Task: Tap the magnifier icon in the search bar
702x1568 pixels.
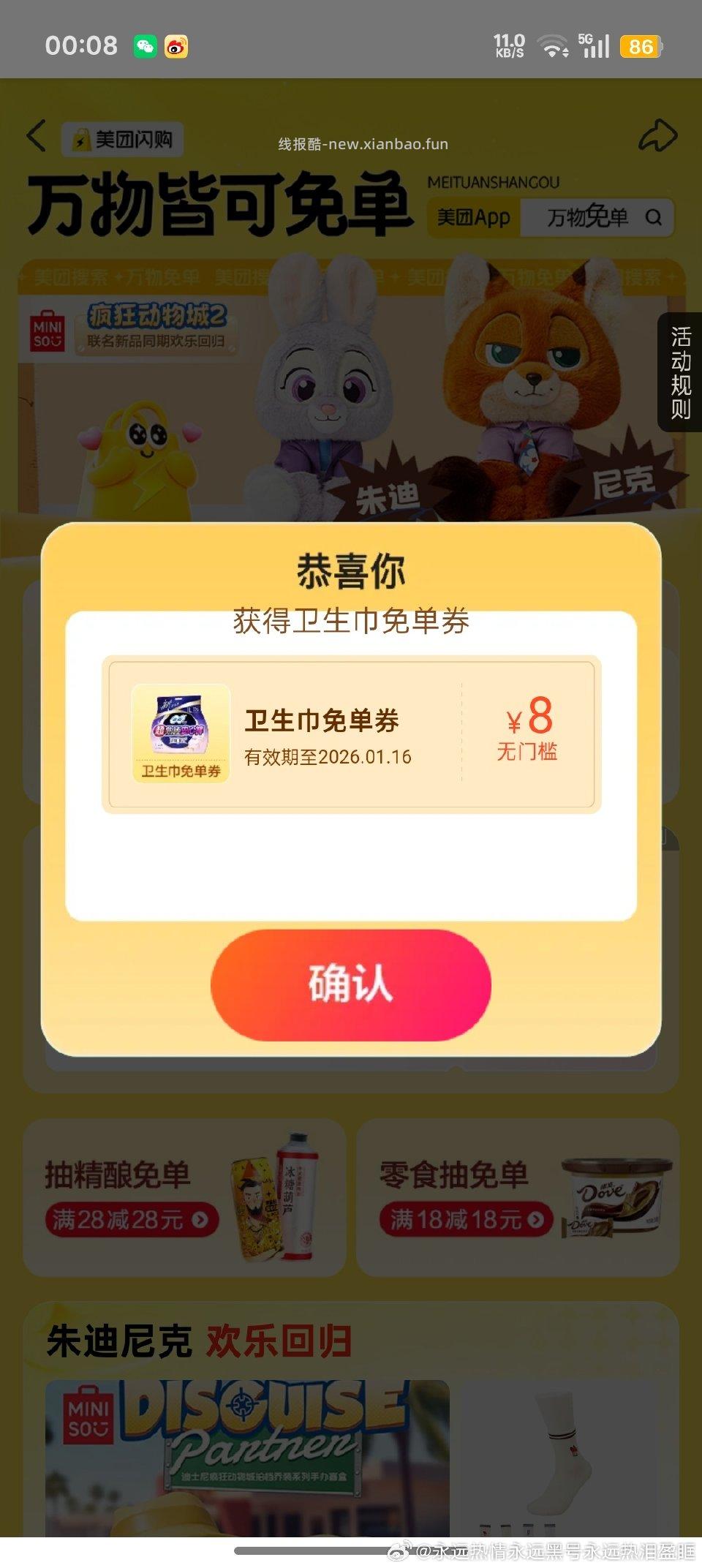Action: coord(654,217)
